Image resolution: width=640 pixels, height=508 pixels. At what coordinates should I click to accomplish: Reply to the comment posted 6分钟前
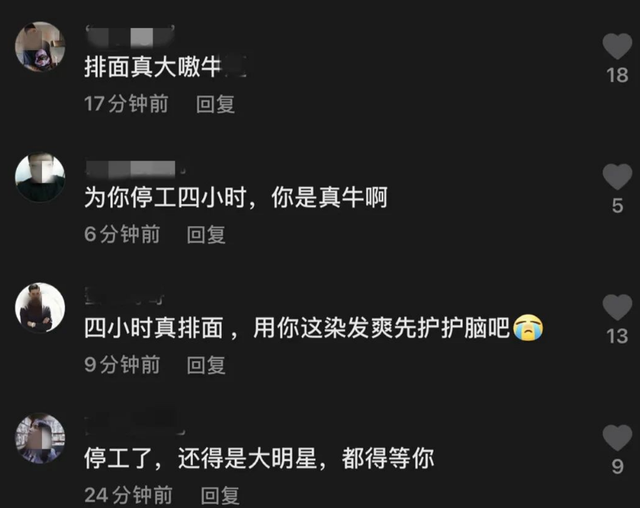pos(207,234)
